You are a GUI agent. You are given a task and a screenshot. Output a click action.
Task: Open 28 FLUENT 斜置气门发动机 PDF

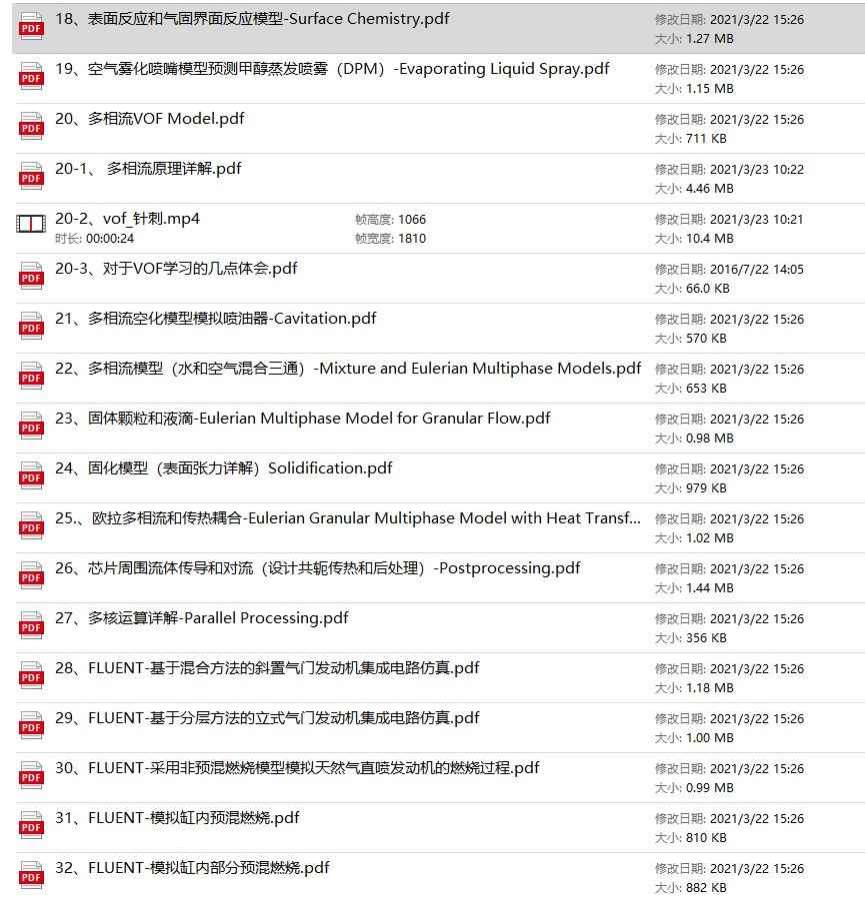266,669
